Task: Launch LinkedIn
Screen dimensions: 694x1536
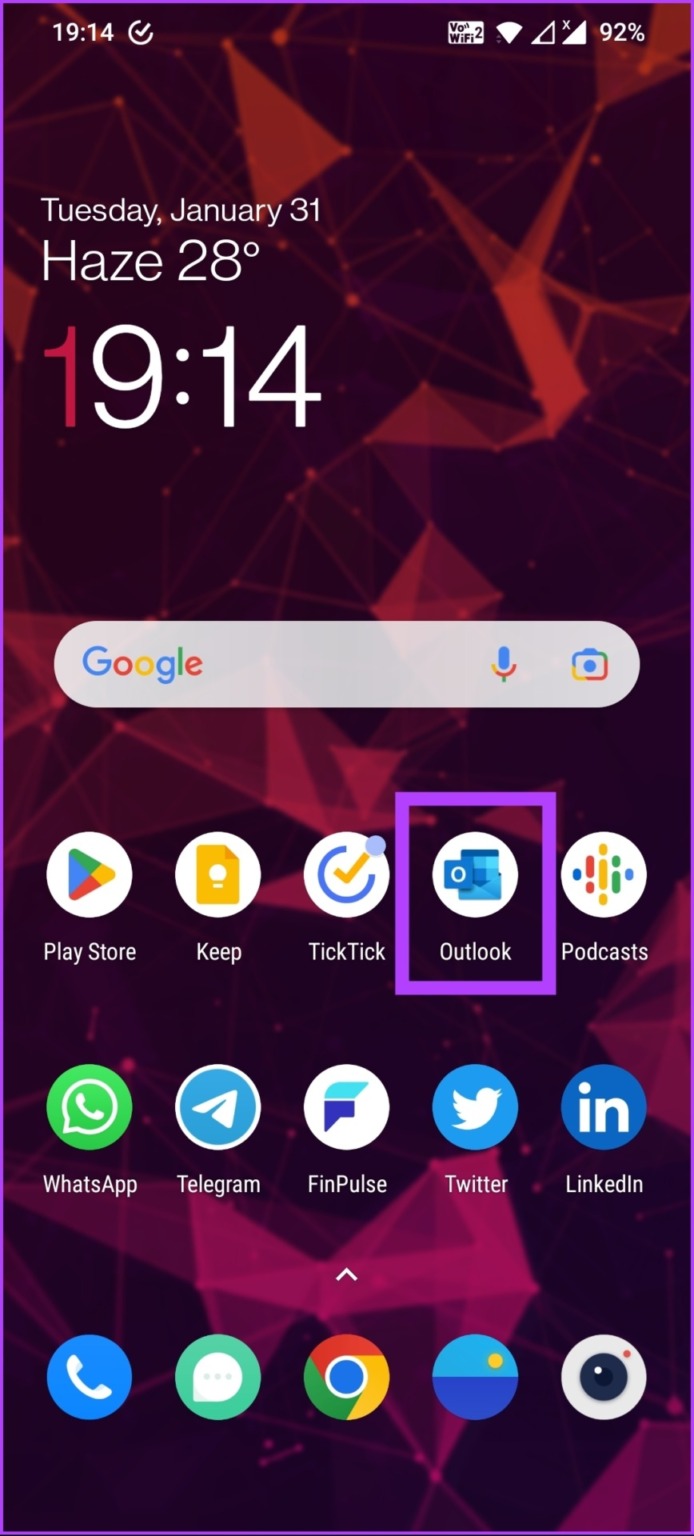Action: tap(603, 1107)
